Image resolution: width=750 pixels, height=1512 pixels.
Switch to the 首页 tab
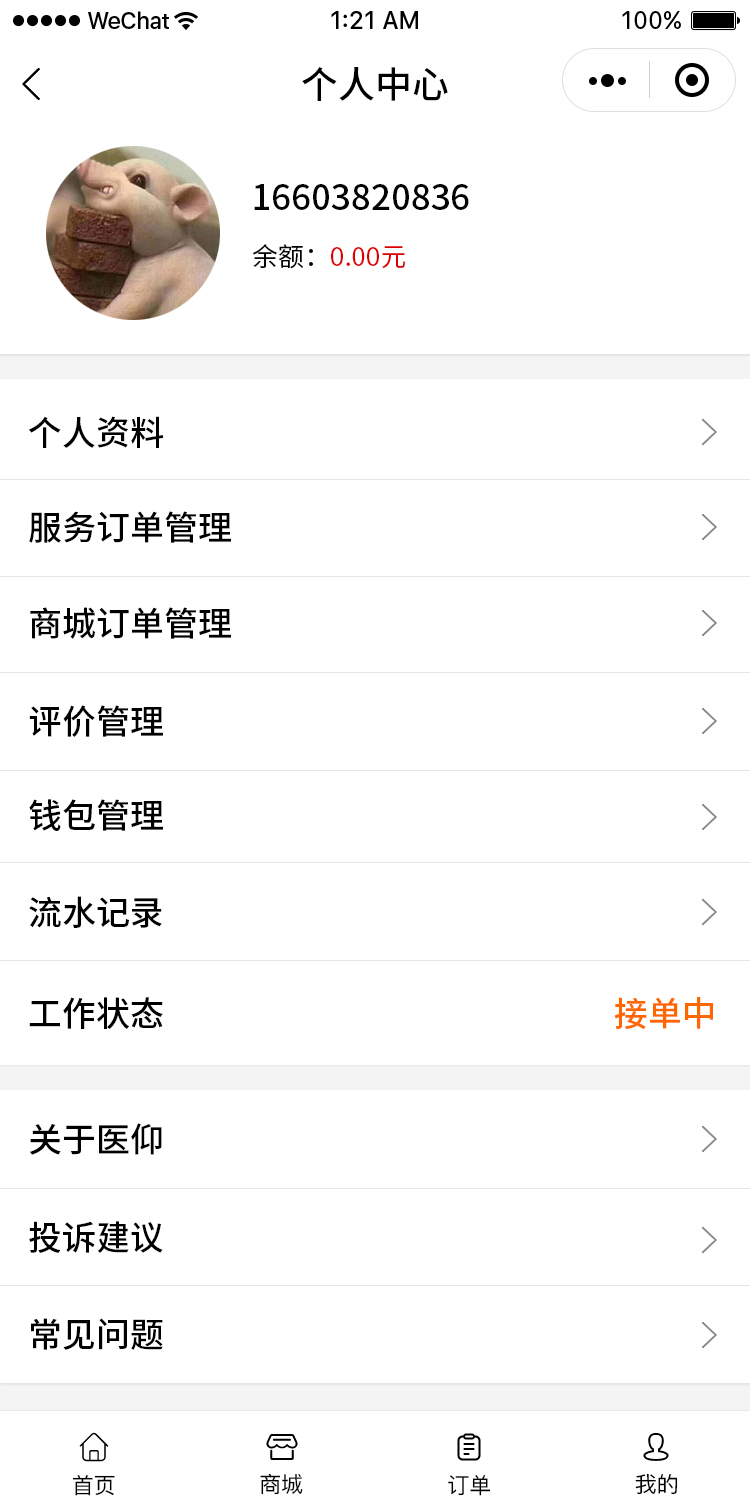point(94,1462)
